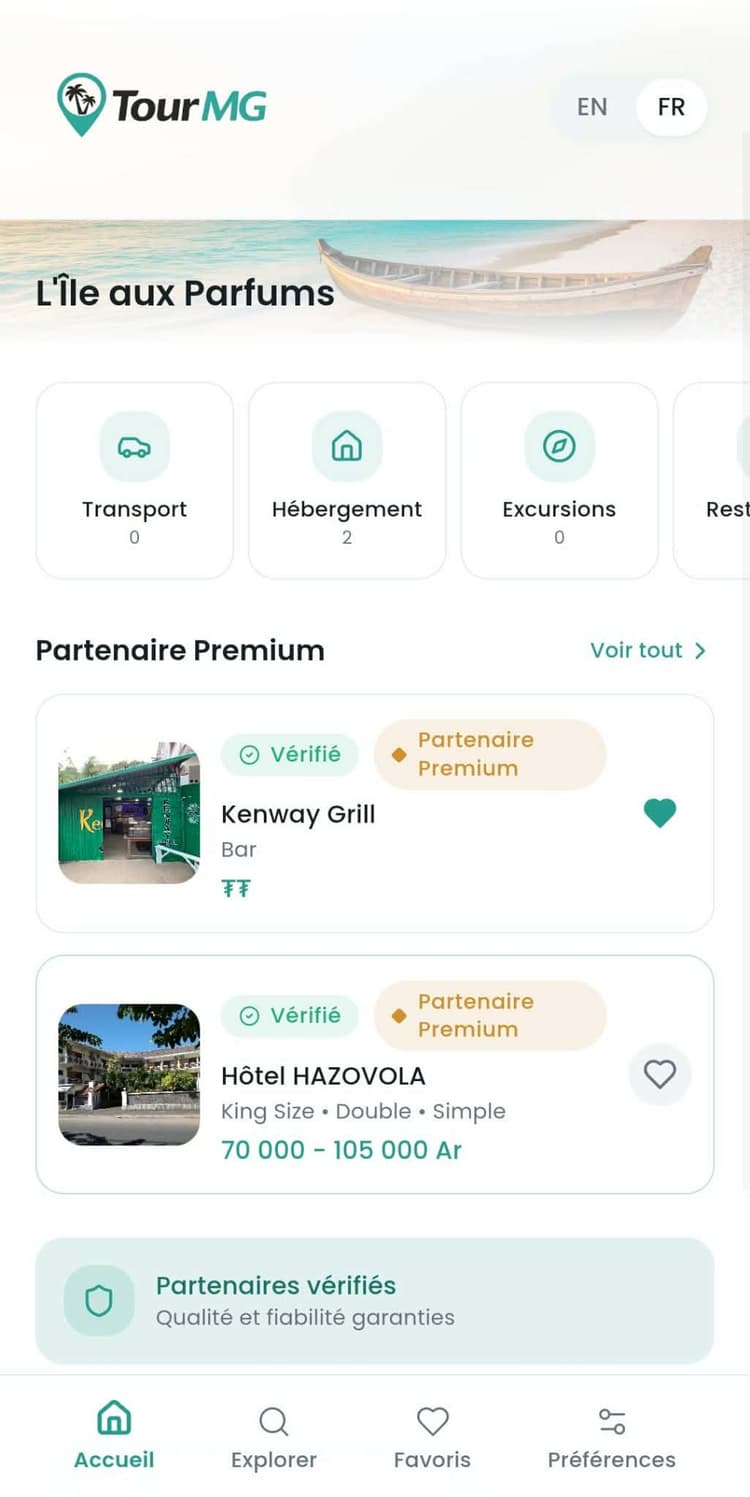750x1497 pixels.
Task: Open the Favoris tab
Action: coord(432,1435)
